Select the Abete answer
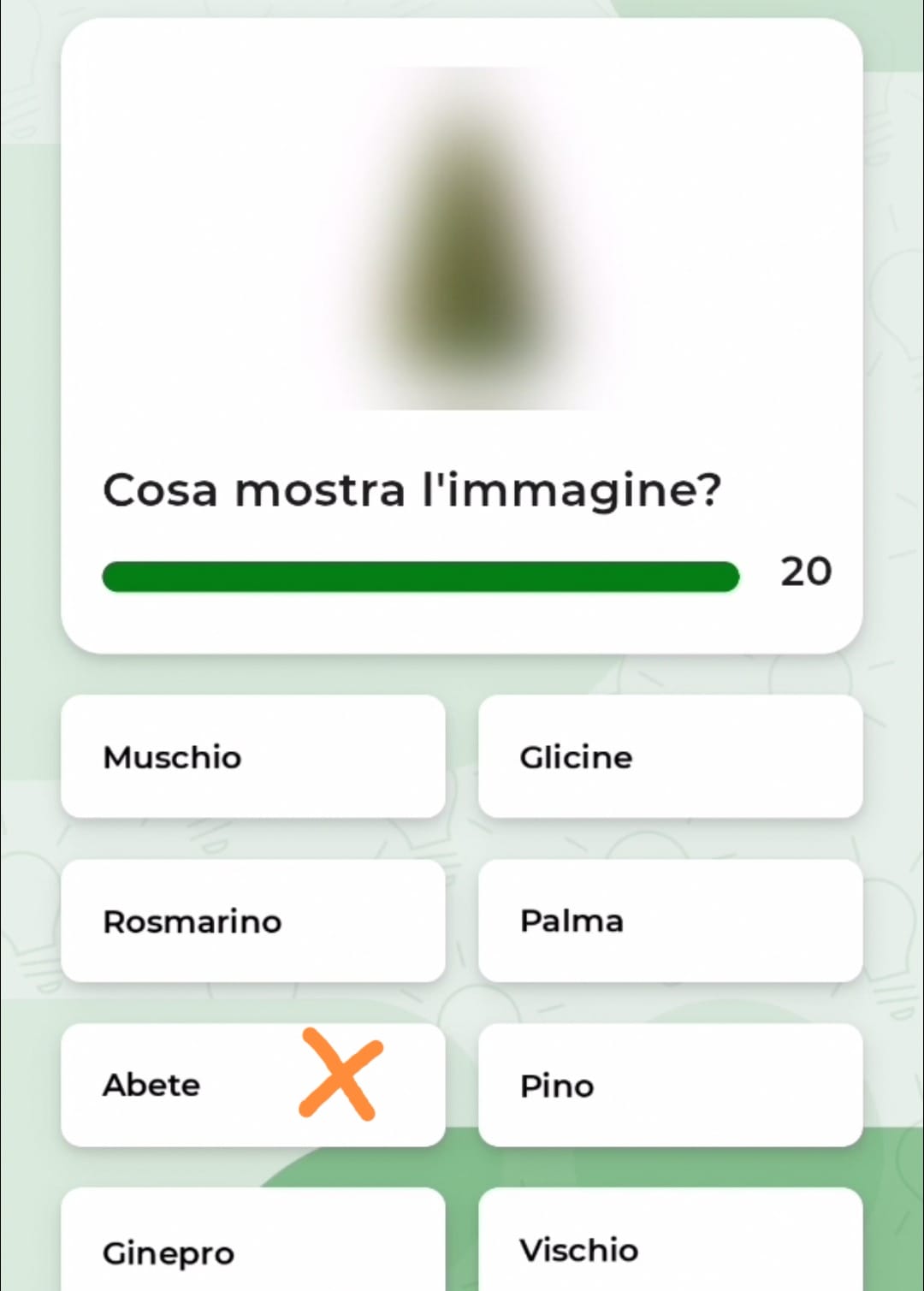Viewport: 924px width, 1291px height. pos(252,1085)
